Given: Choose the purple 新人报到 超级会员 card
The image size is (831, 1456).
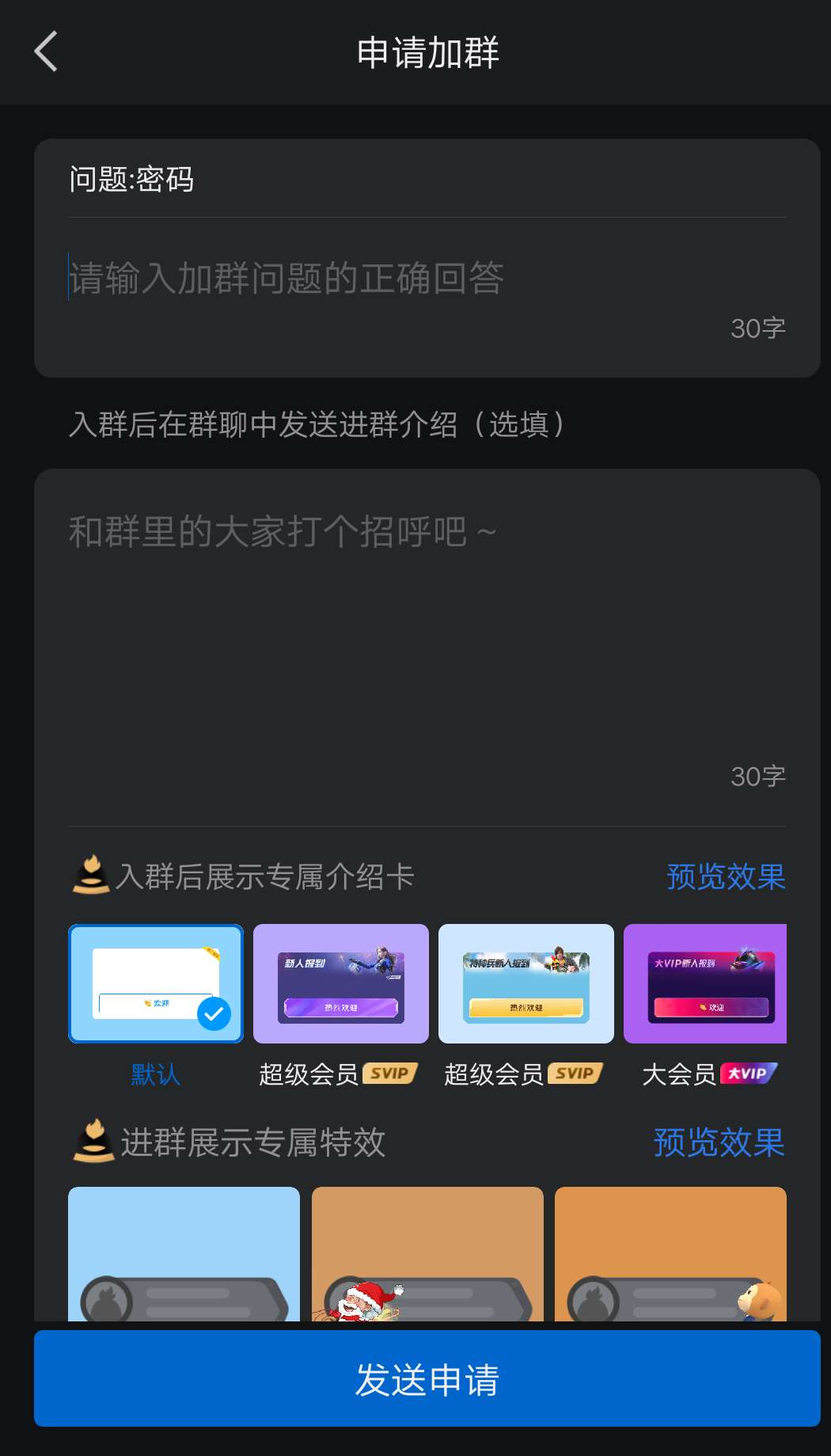Looking at the screenshot, I should 341,983.
